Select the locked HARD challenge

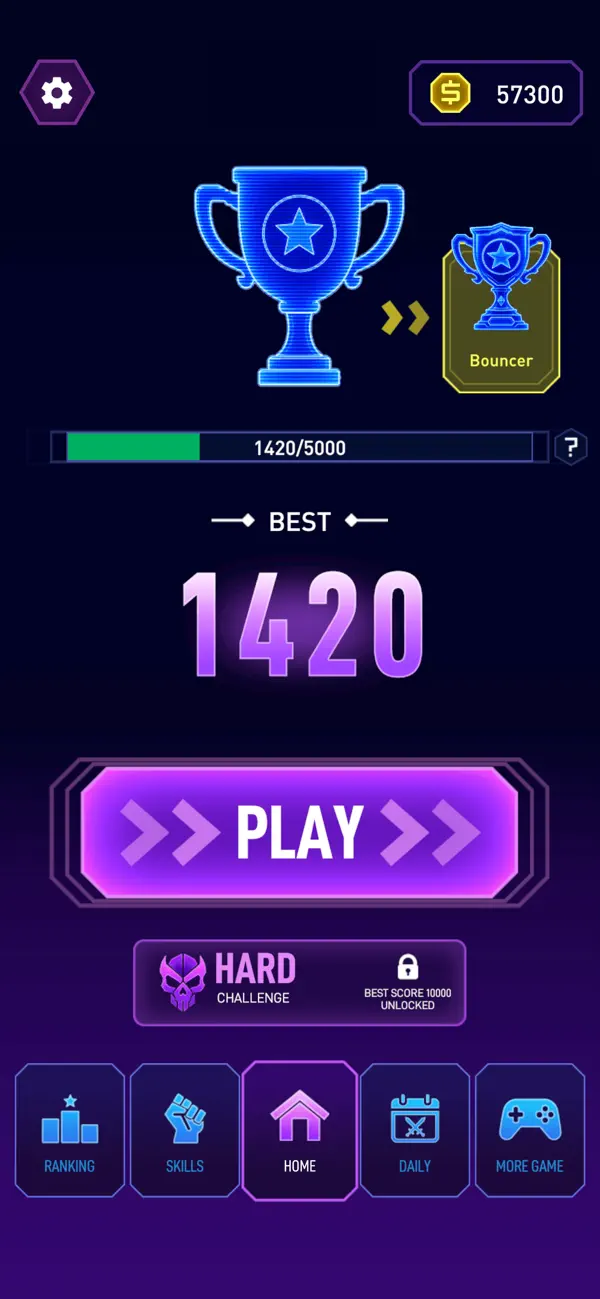pos(300,983)
